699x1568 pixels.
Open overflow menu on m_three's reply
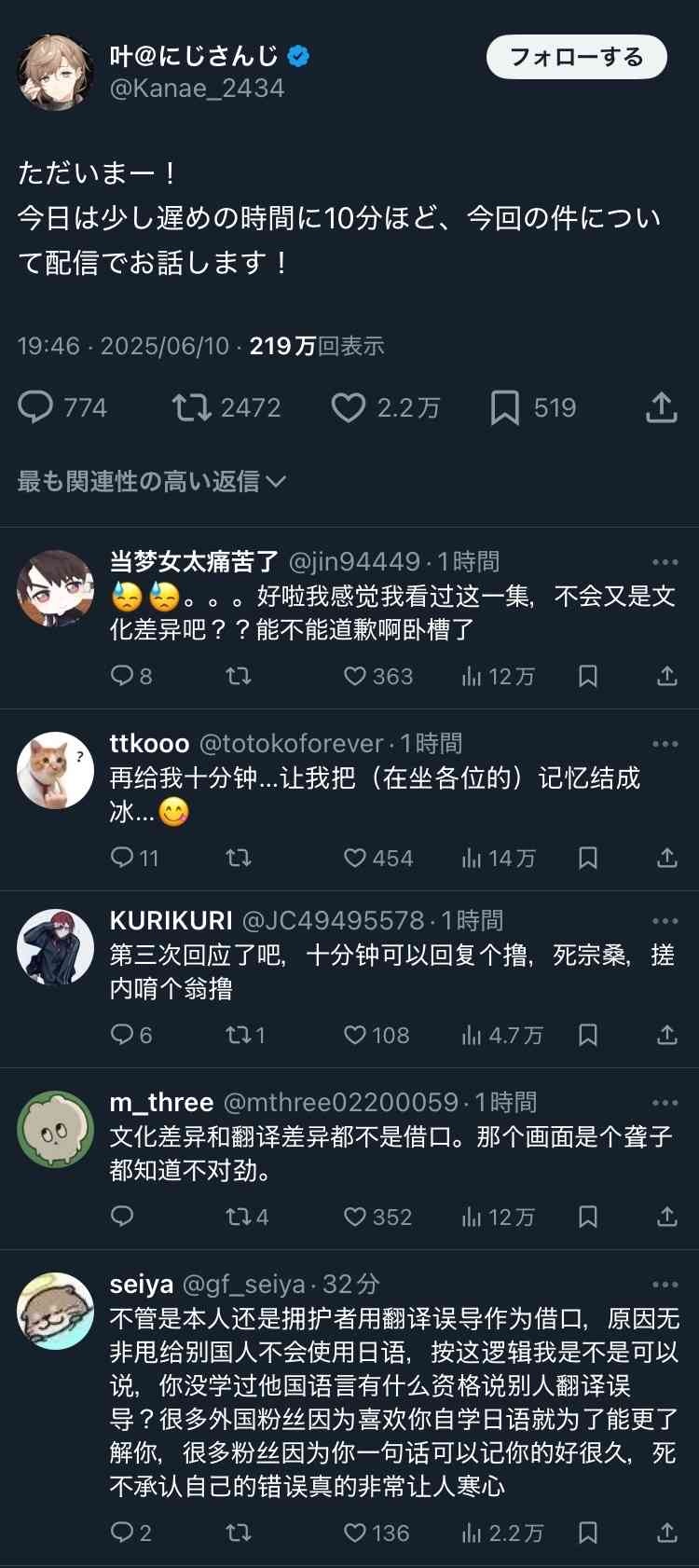click(x=665, y=1103)
